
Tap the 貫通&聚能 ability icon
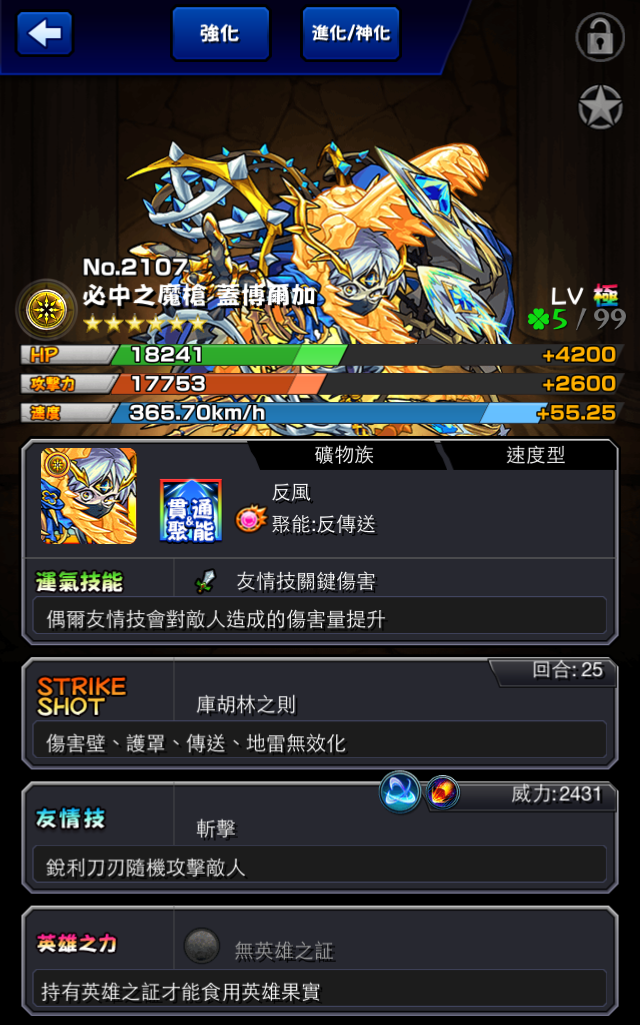coord(191,511)
